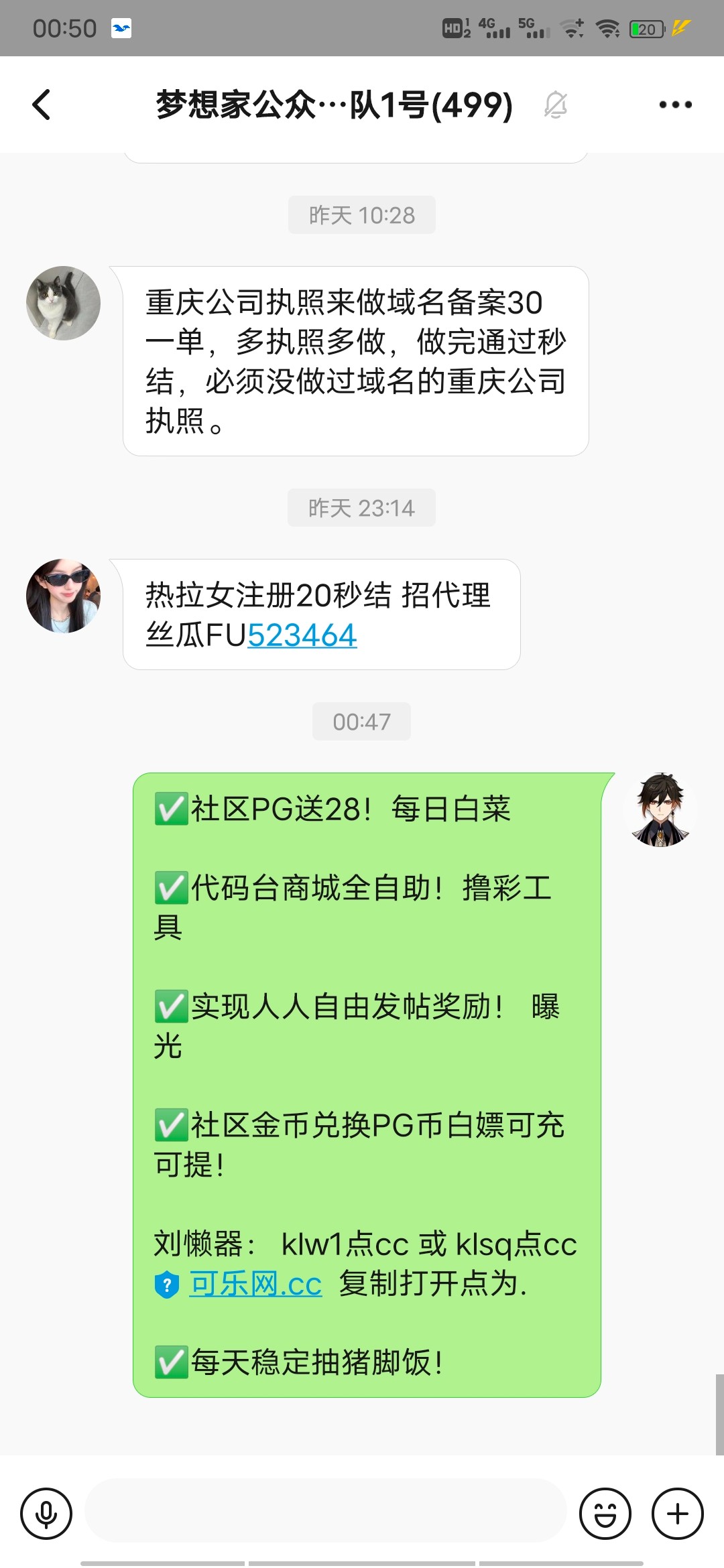Tap the muted notification bell beside the chat title
Screen dimensions: 724x1568
click(556, 106)
